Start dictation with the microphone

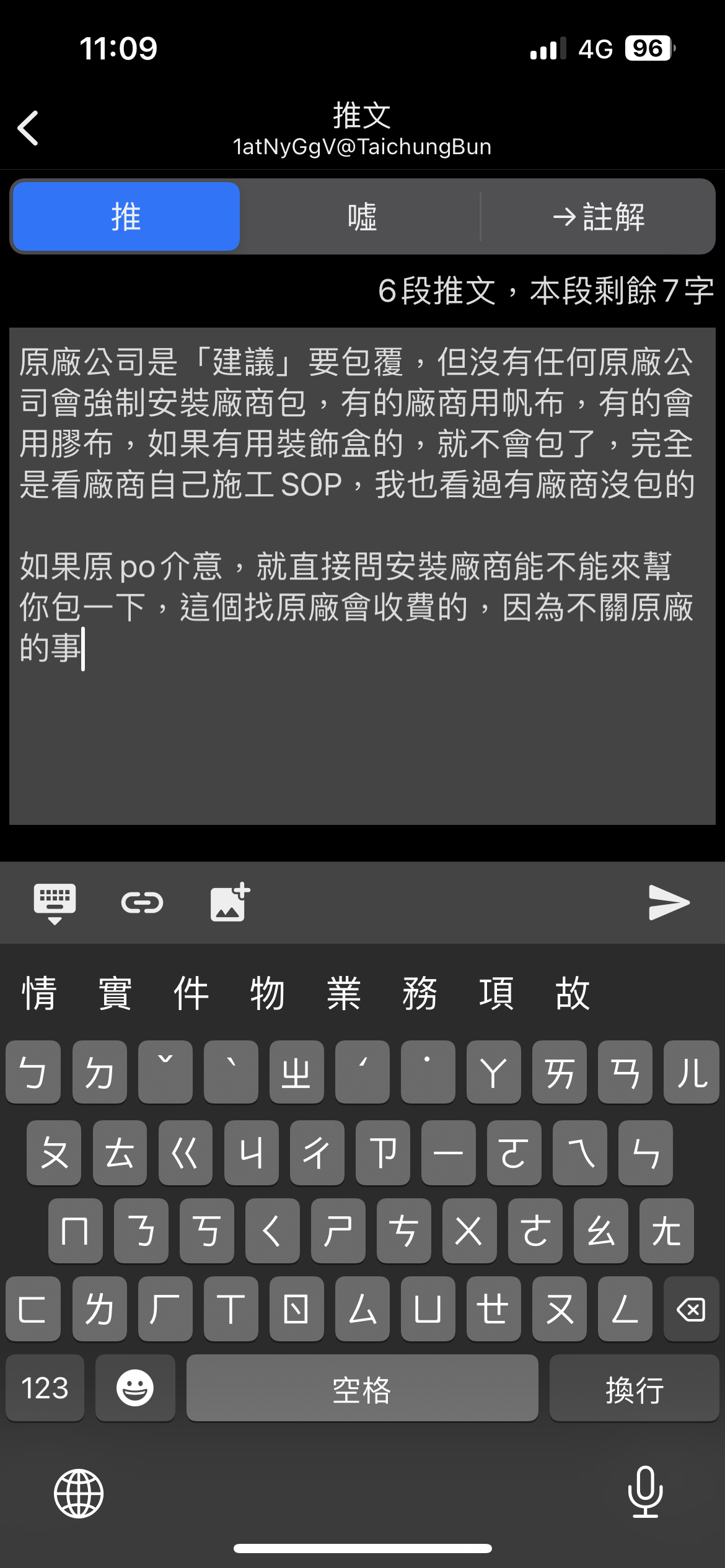click(x=645, y=1492)
